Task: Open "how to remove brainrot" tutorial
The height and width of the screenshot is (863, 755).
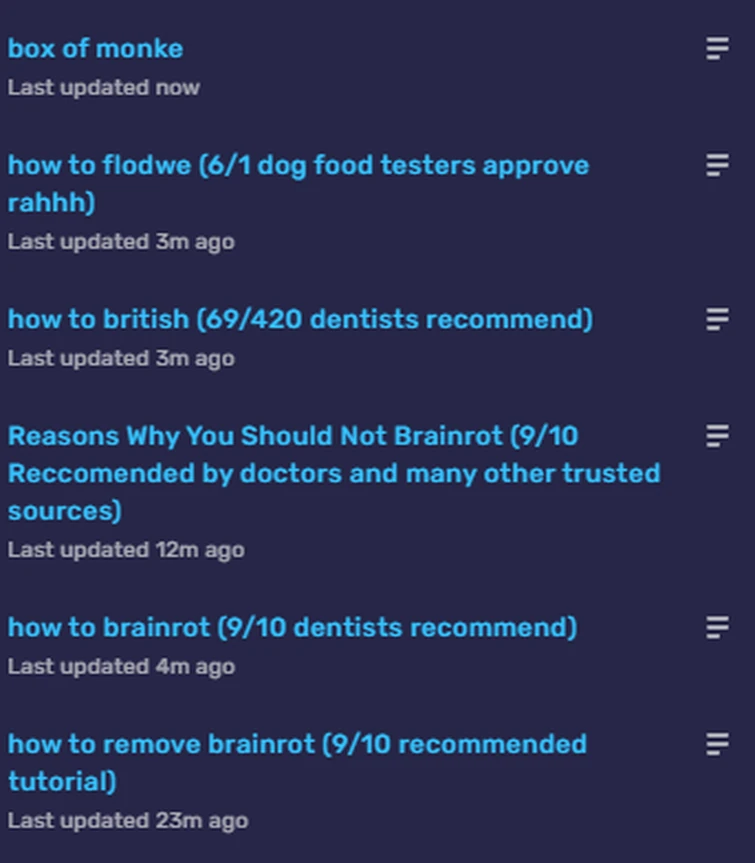Action: tap(296, 745)
